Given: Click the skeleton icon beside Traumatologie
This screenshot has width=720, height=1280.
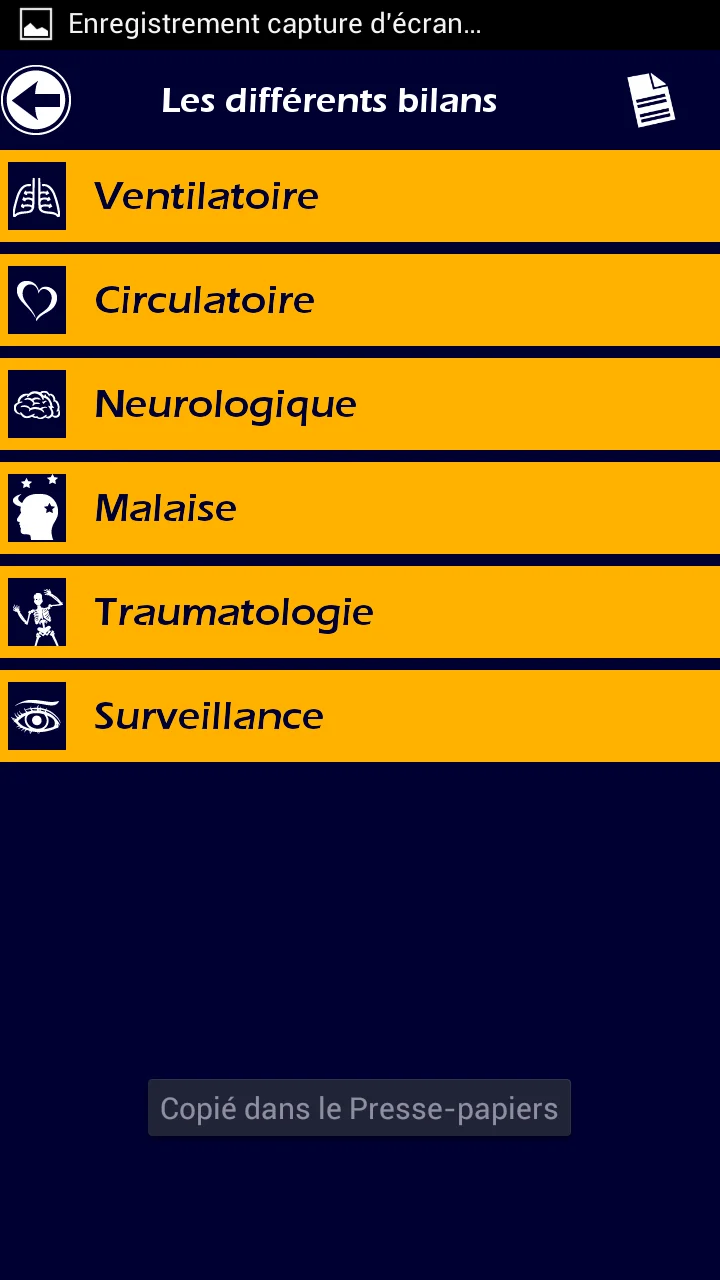Looking at the screenshot, I should (x=37, y=612).
